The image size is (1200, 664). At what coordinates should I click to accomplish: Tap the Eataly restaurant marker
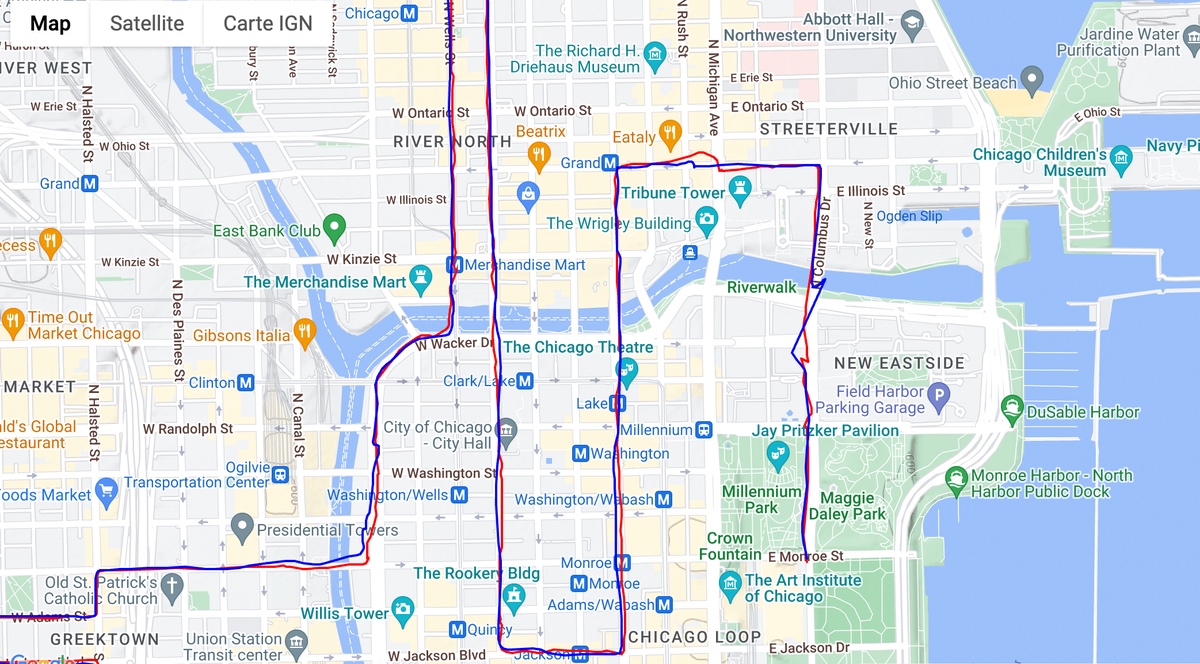pyautogui.click(x=671, y=132)
